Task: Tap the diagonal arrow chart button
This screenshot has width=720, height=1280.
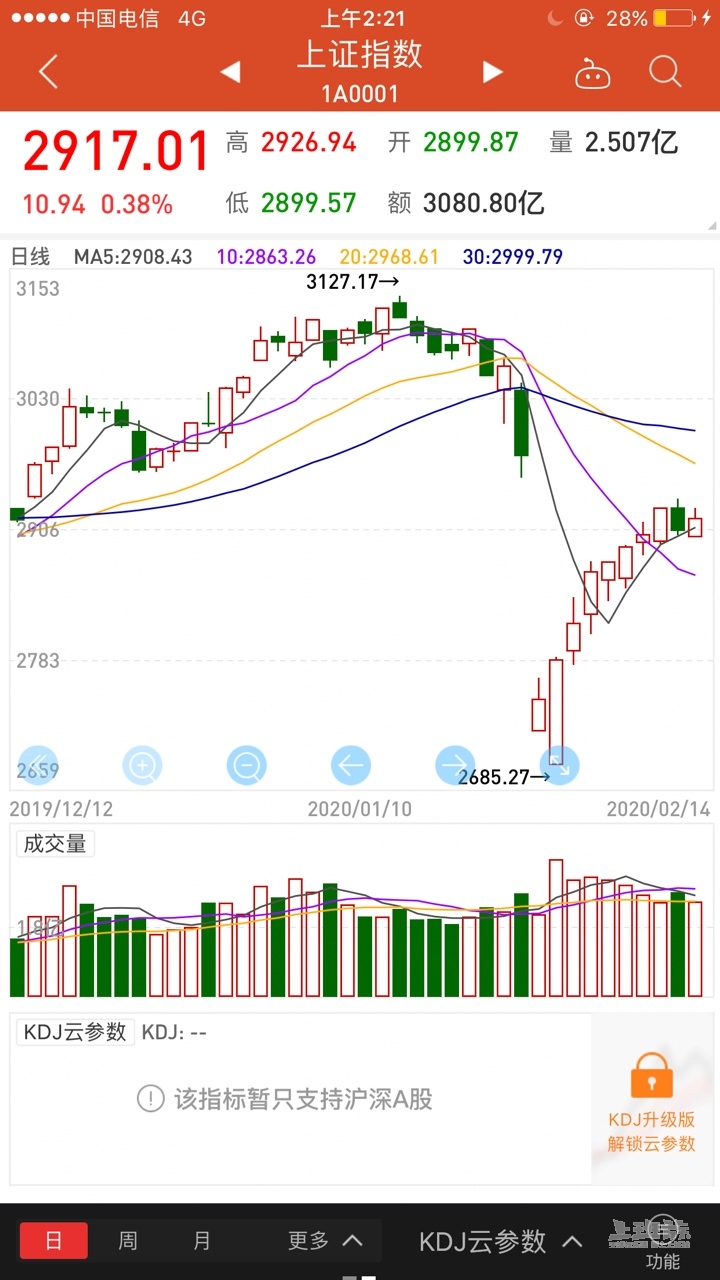Action: point(559,766)
